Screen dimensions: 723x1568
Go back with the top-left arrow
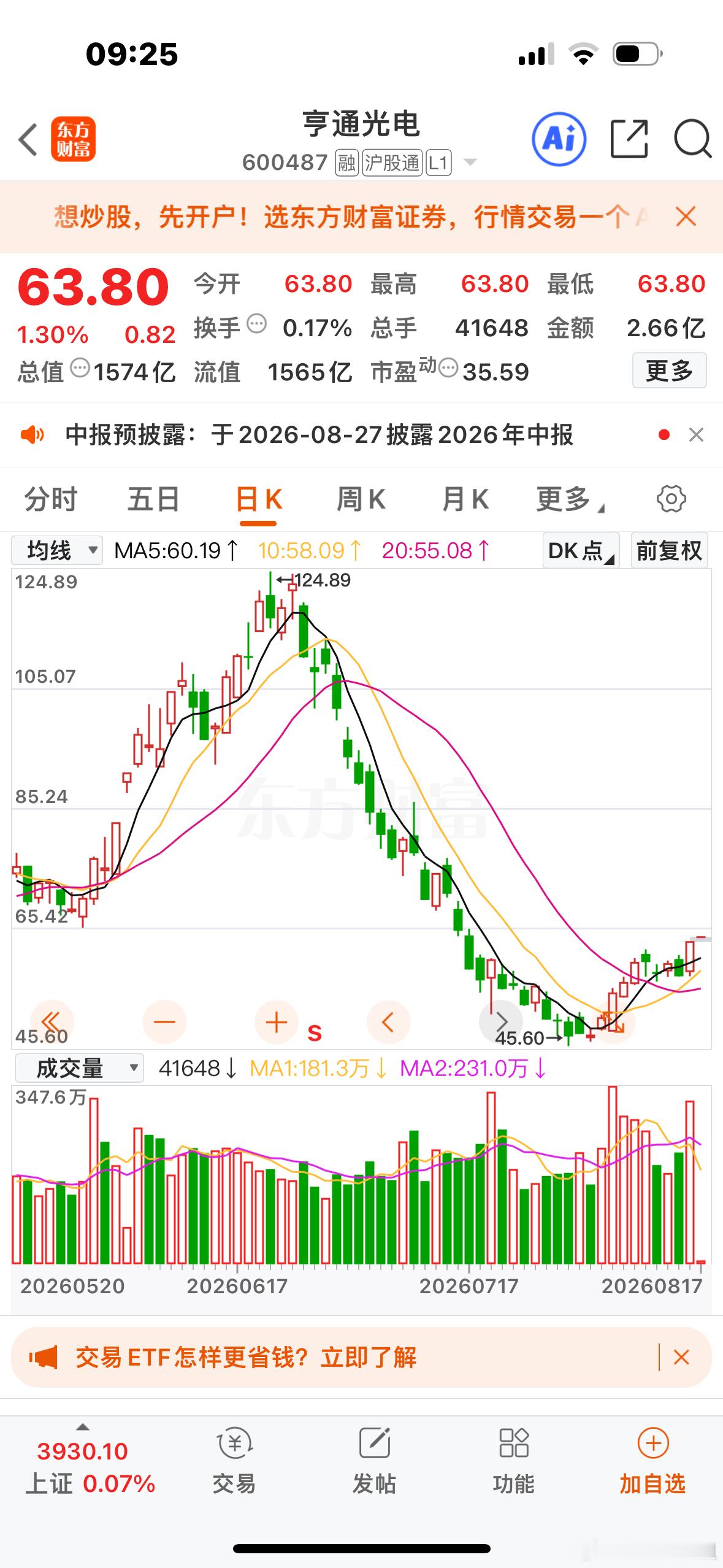(x=28, y=140)
